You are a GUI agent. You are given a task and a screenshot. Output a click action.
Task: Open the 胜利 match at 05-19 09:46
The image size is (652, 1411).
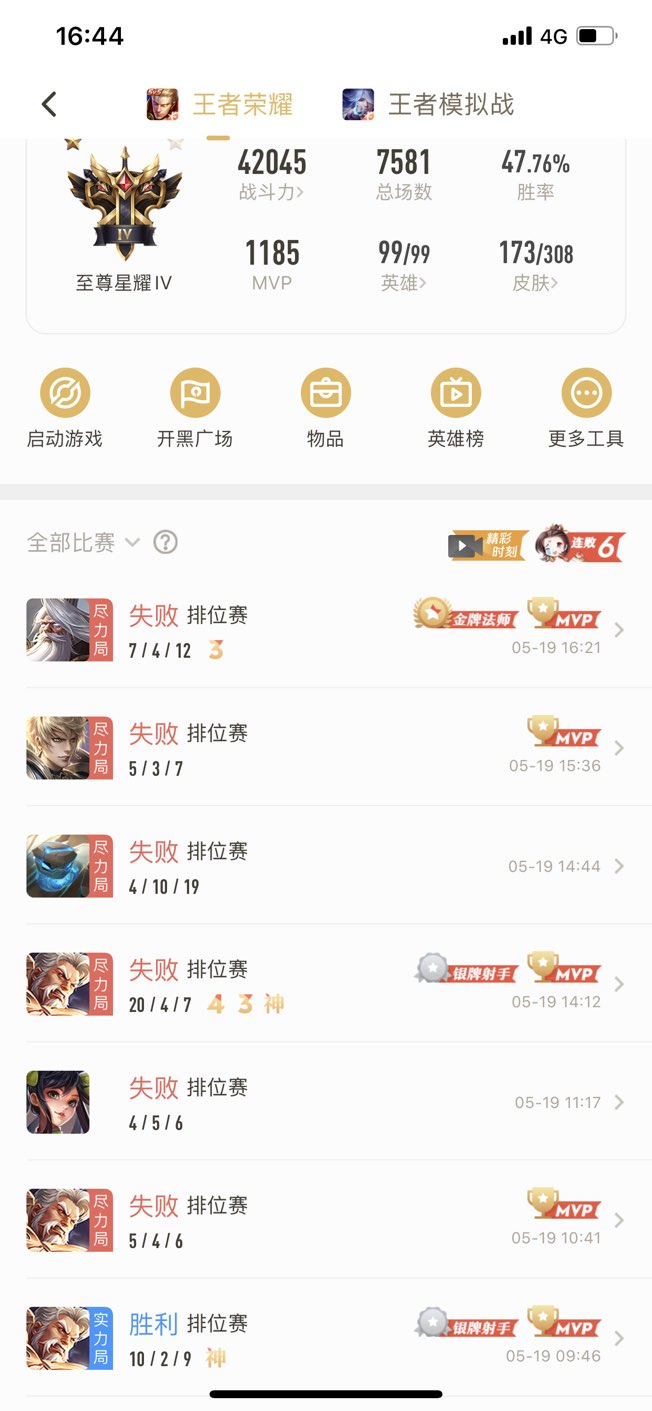[x=325, y=1338]
